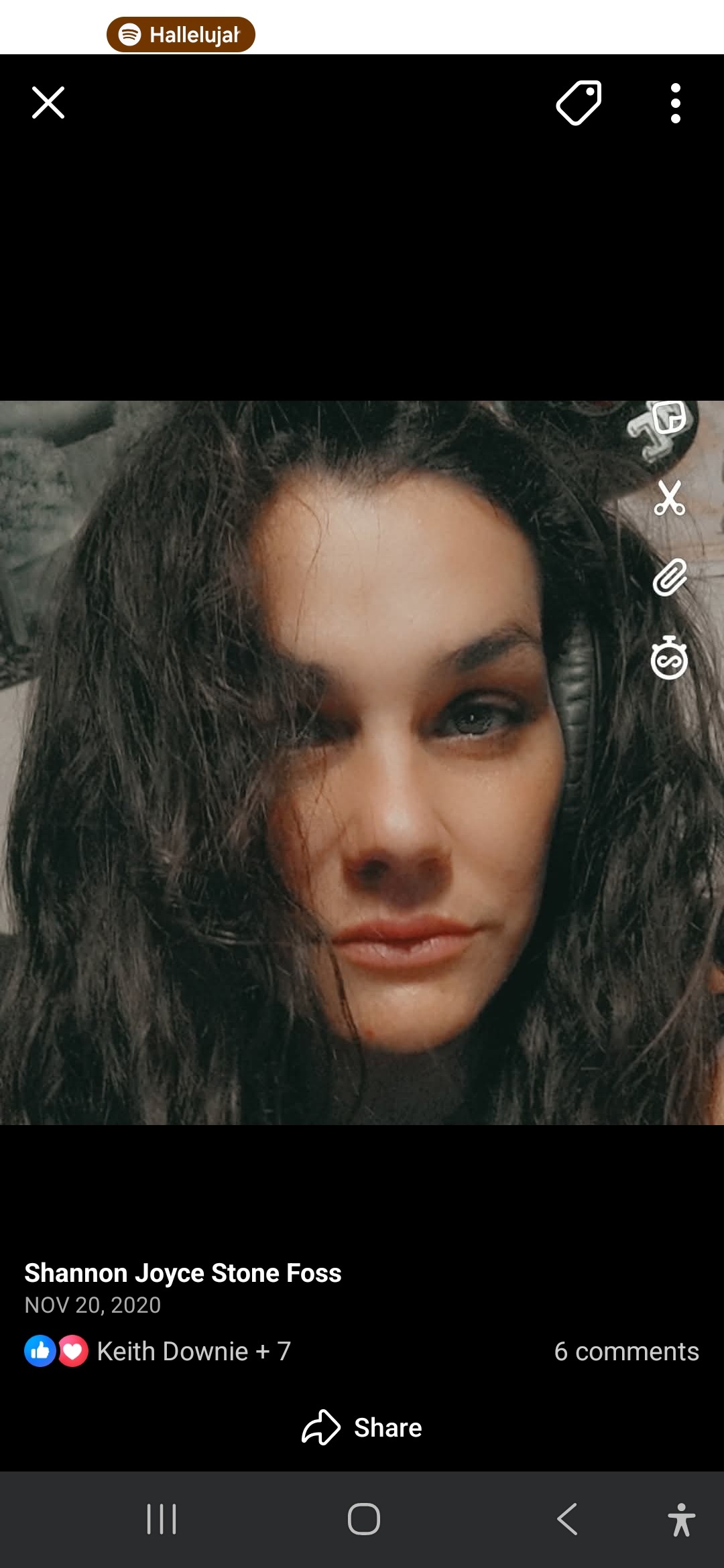Viewport: 724px width, 1568px height.
Task: See reactions from Keith Downie + 7
Action: point(158,1352)
